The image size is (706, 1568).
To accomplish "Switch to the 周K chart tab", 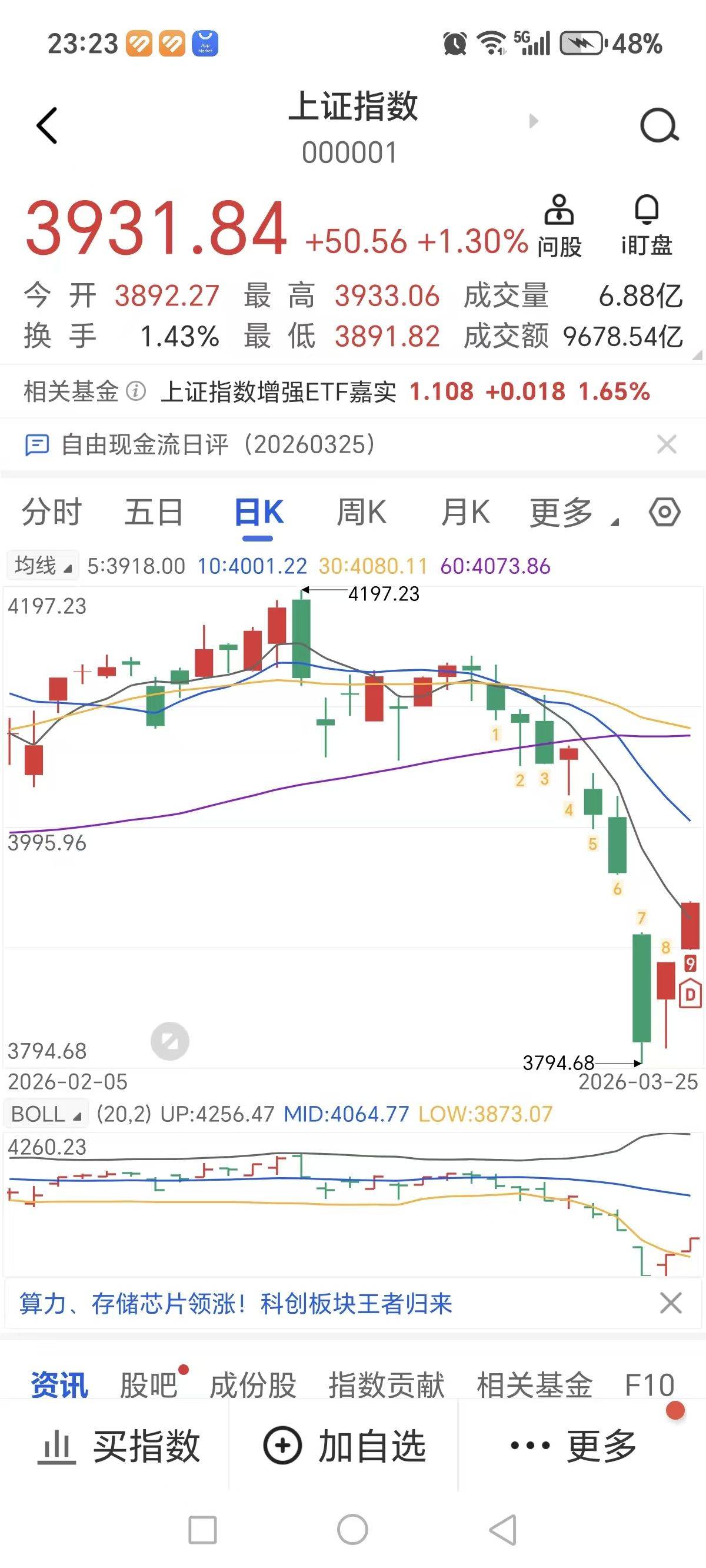I will coord(361,512).
